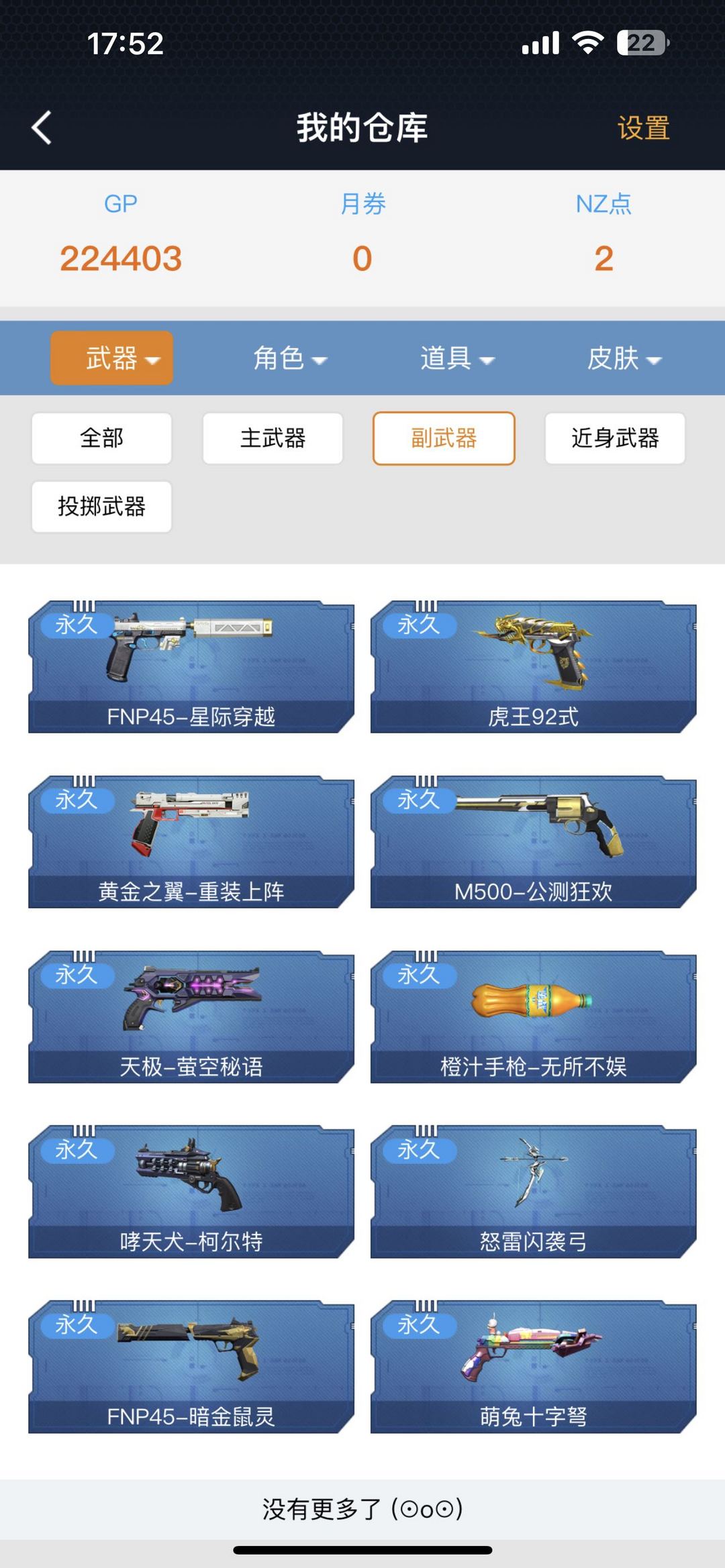Open the M500-公测狂欢 weapon card
Screen dimensions: 725x1568
tap(534, 841)
